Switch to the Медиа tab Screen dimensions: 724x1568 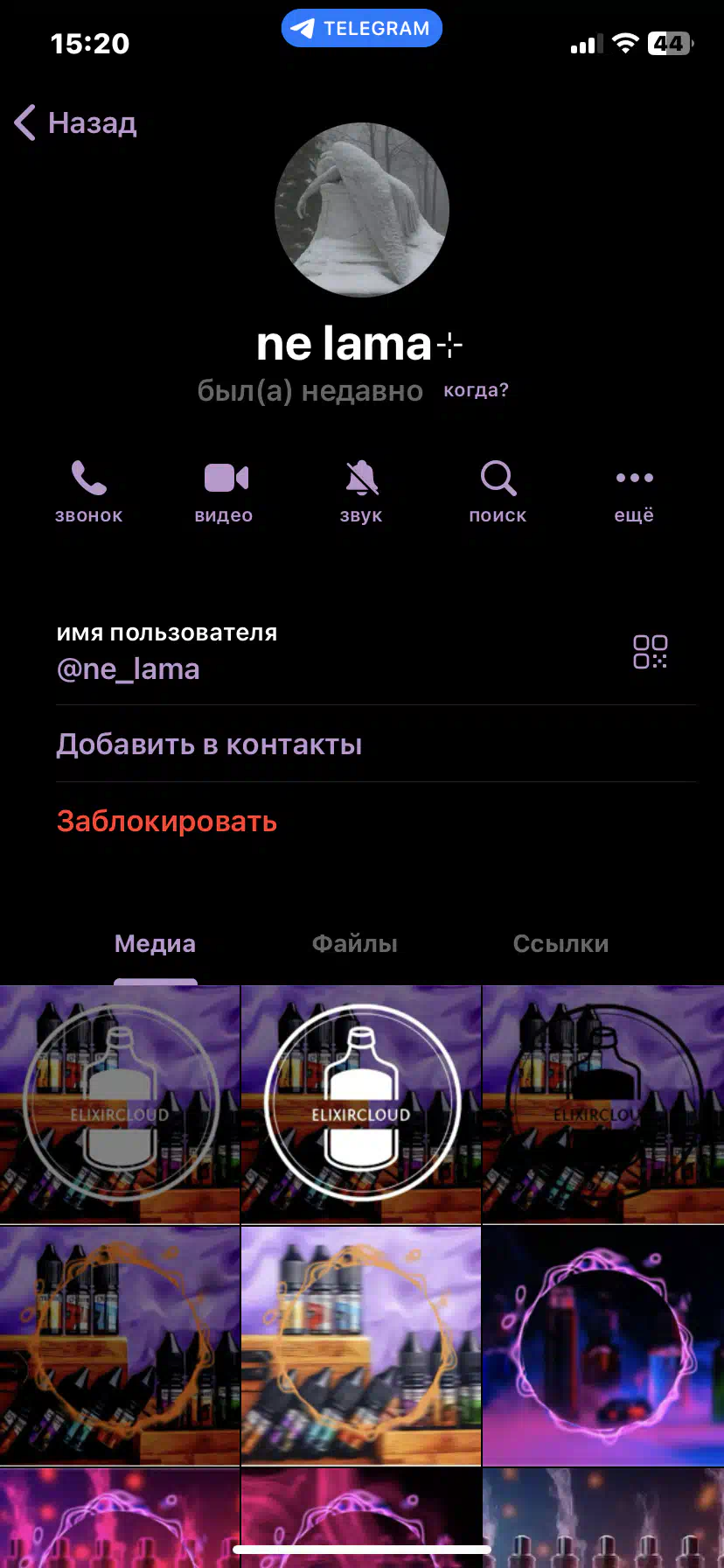(155, 944)
